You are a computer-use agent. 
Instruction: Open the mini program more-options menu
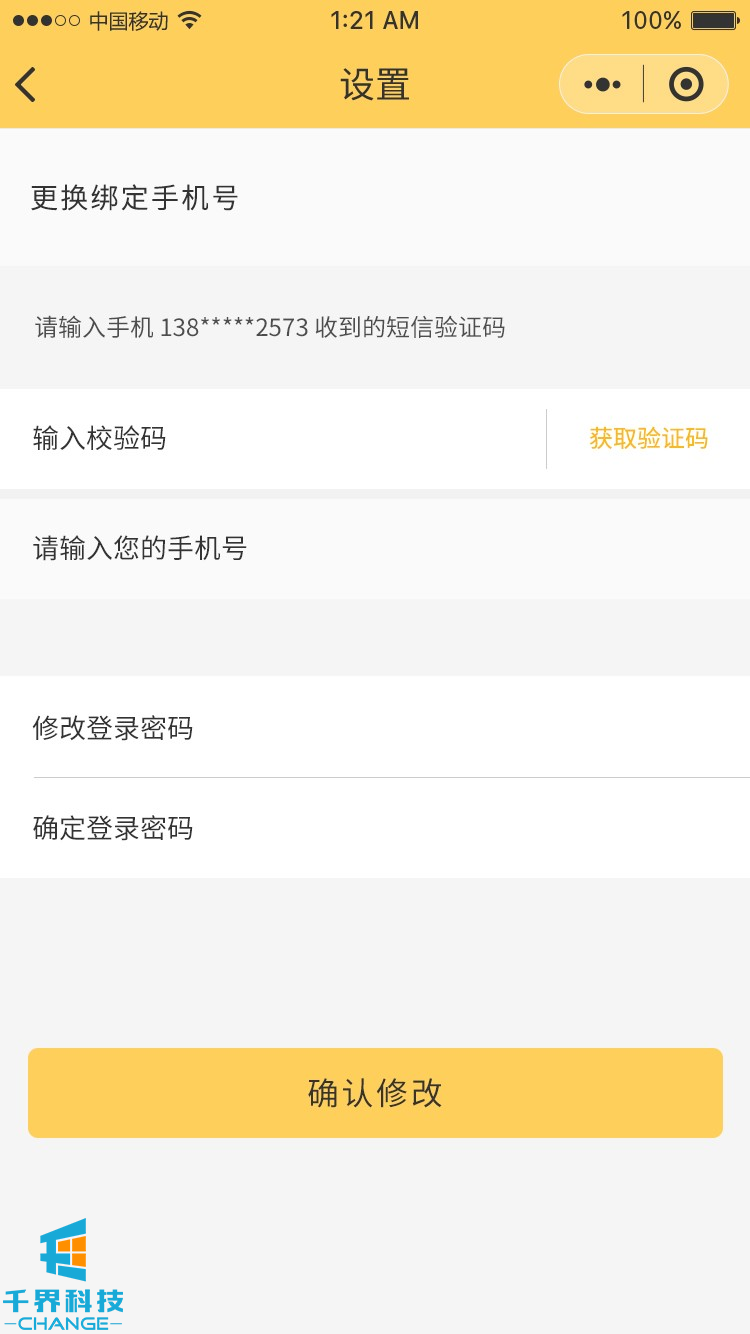602,85
